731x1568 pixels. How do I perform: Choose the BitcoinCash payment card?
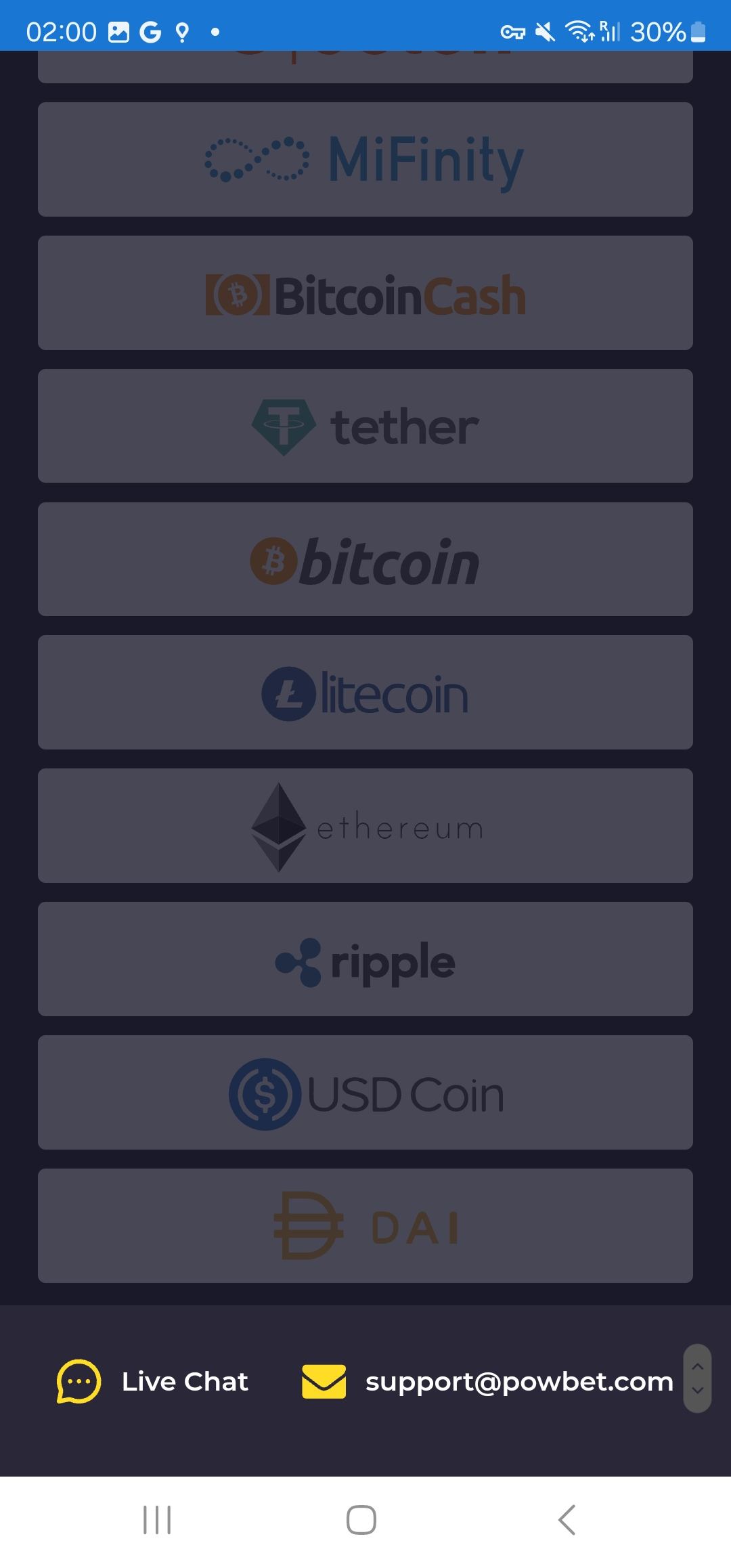pyautogui.click(x=365, y=293)
